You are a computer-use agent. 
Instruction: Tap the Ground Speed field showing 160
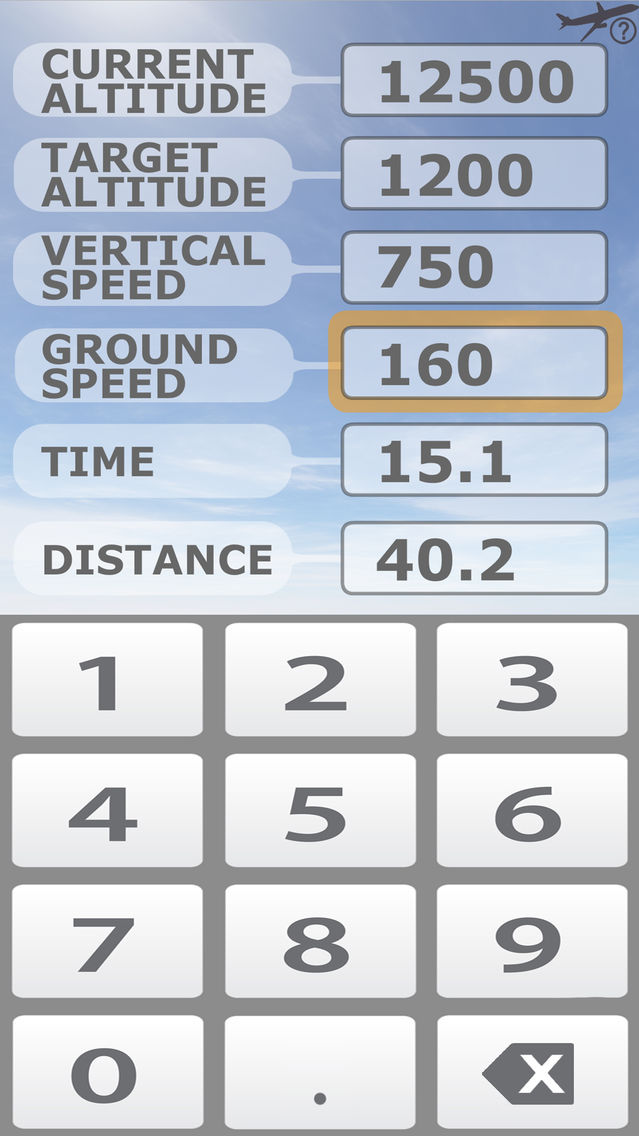(474, 362)
